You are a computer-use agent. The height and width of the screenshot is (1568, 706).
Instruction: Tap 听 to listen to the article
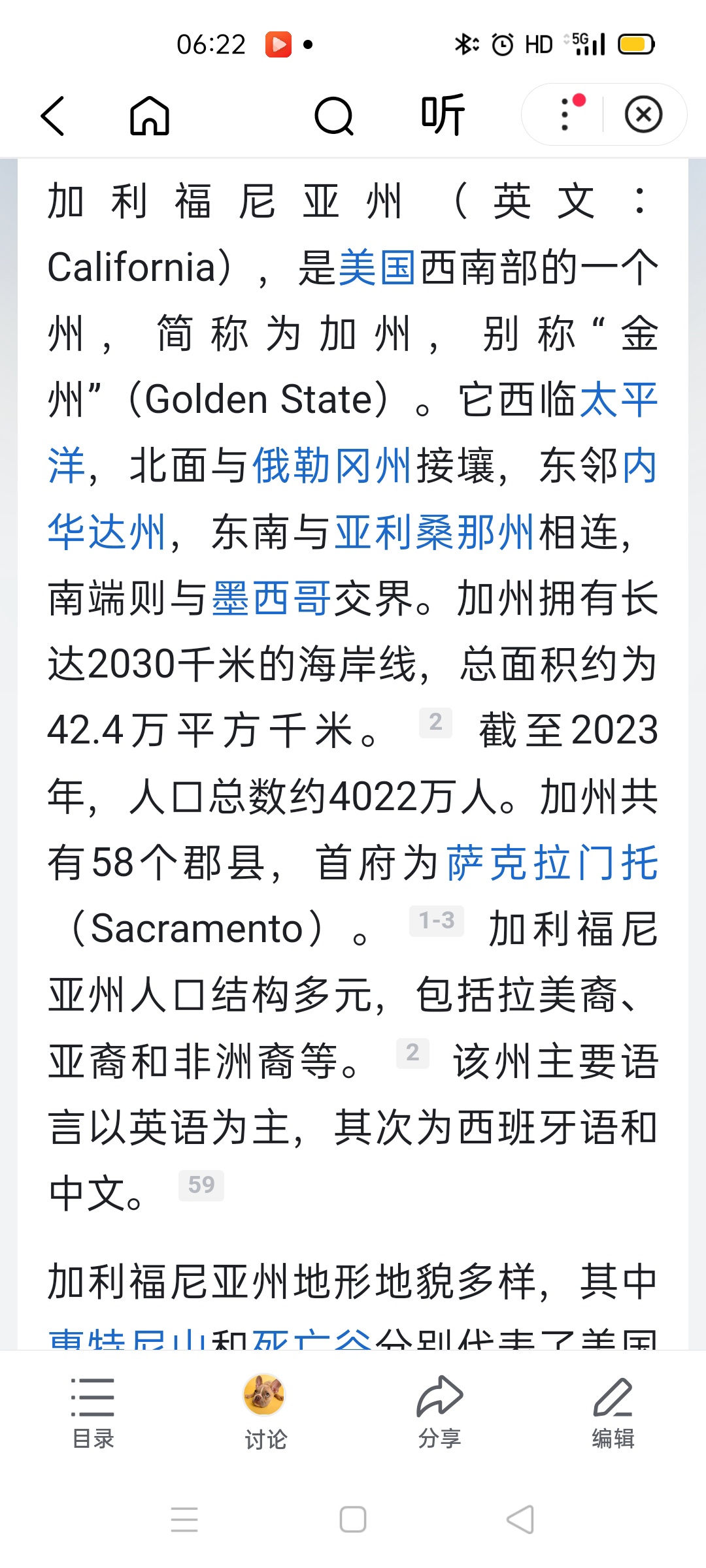pyautogui.click(x=443, y=115)
